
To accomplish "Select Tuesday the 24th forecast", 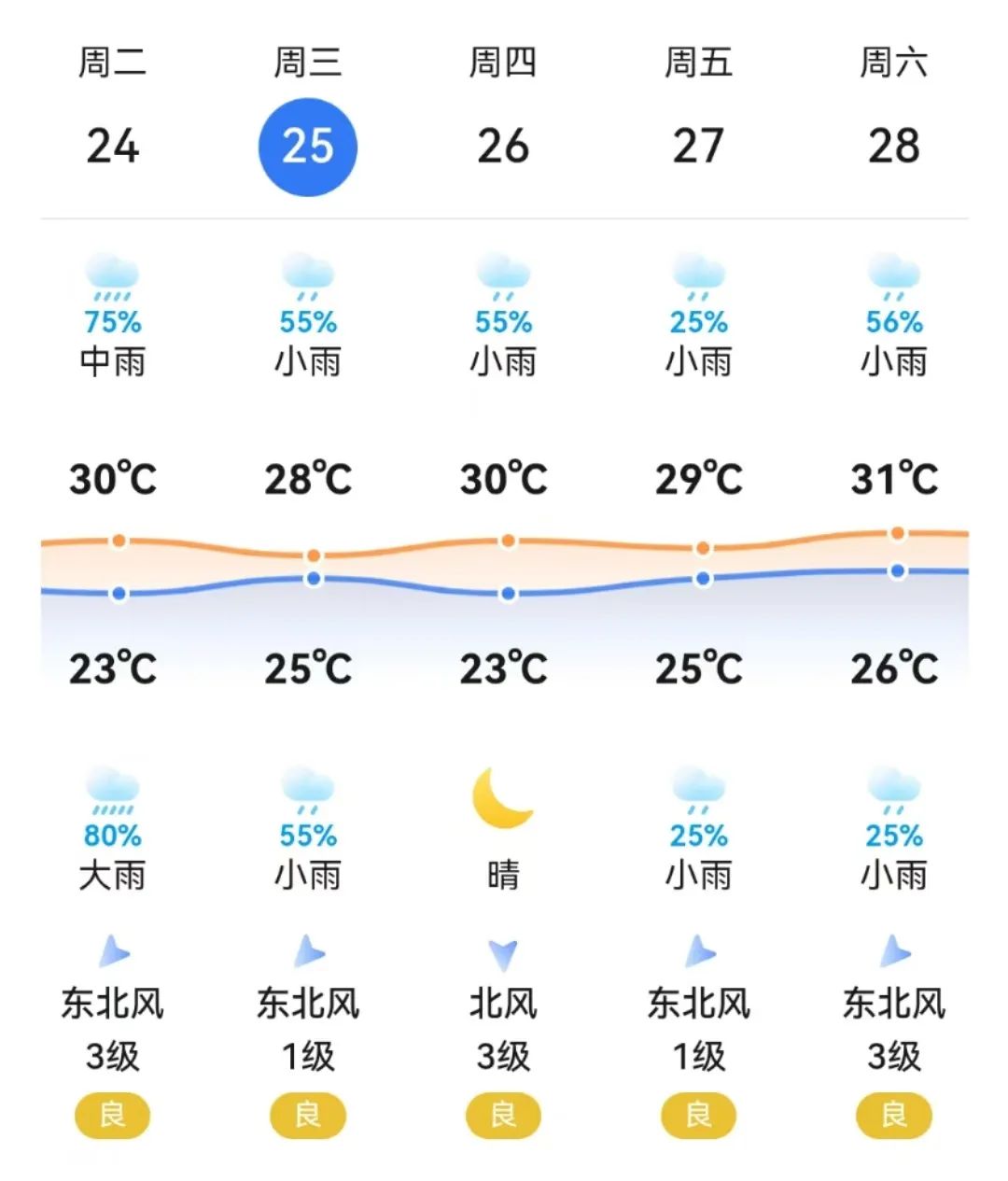I will coord(113,146).
